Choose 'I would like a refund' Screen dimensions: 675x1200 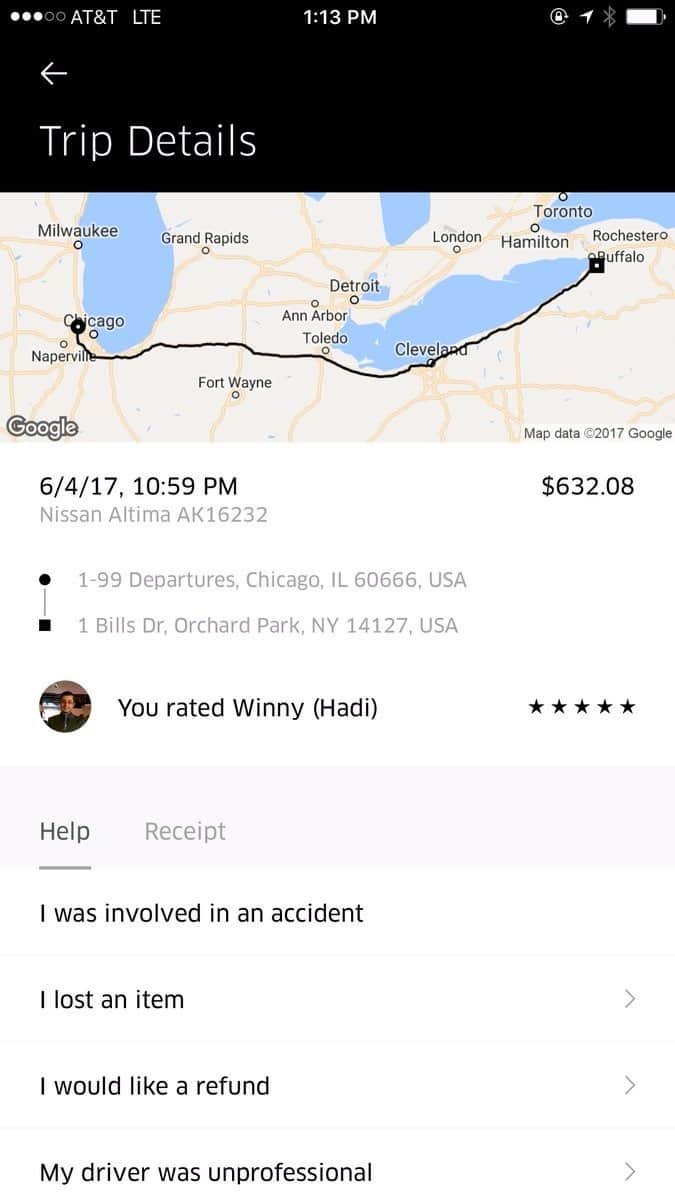[x=337, y=1086]
